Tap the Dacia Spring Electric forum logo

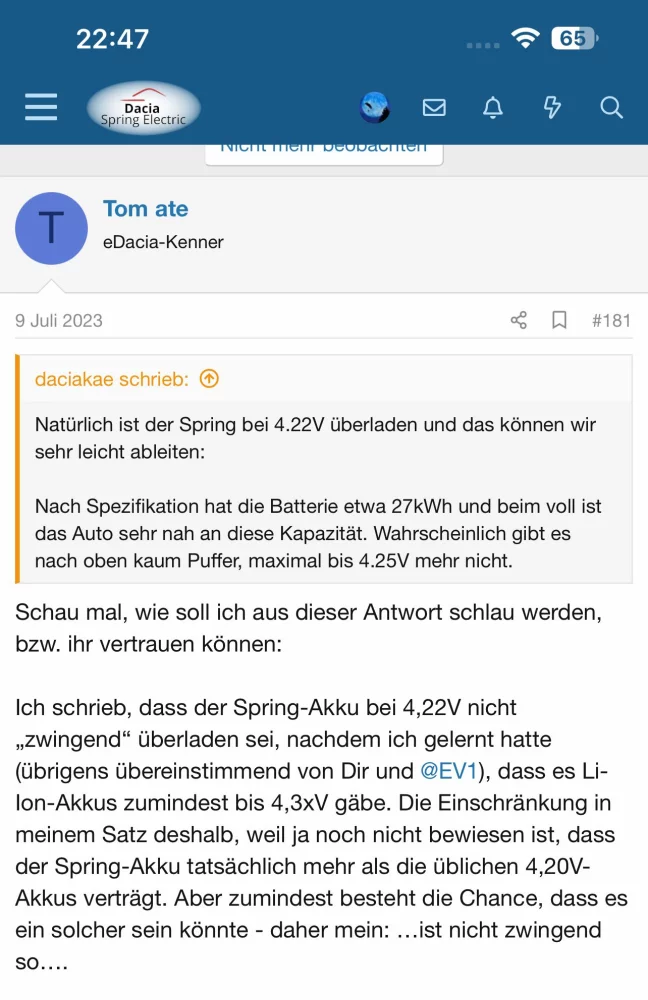(143, 108)
